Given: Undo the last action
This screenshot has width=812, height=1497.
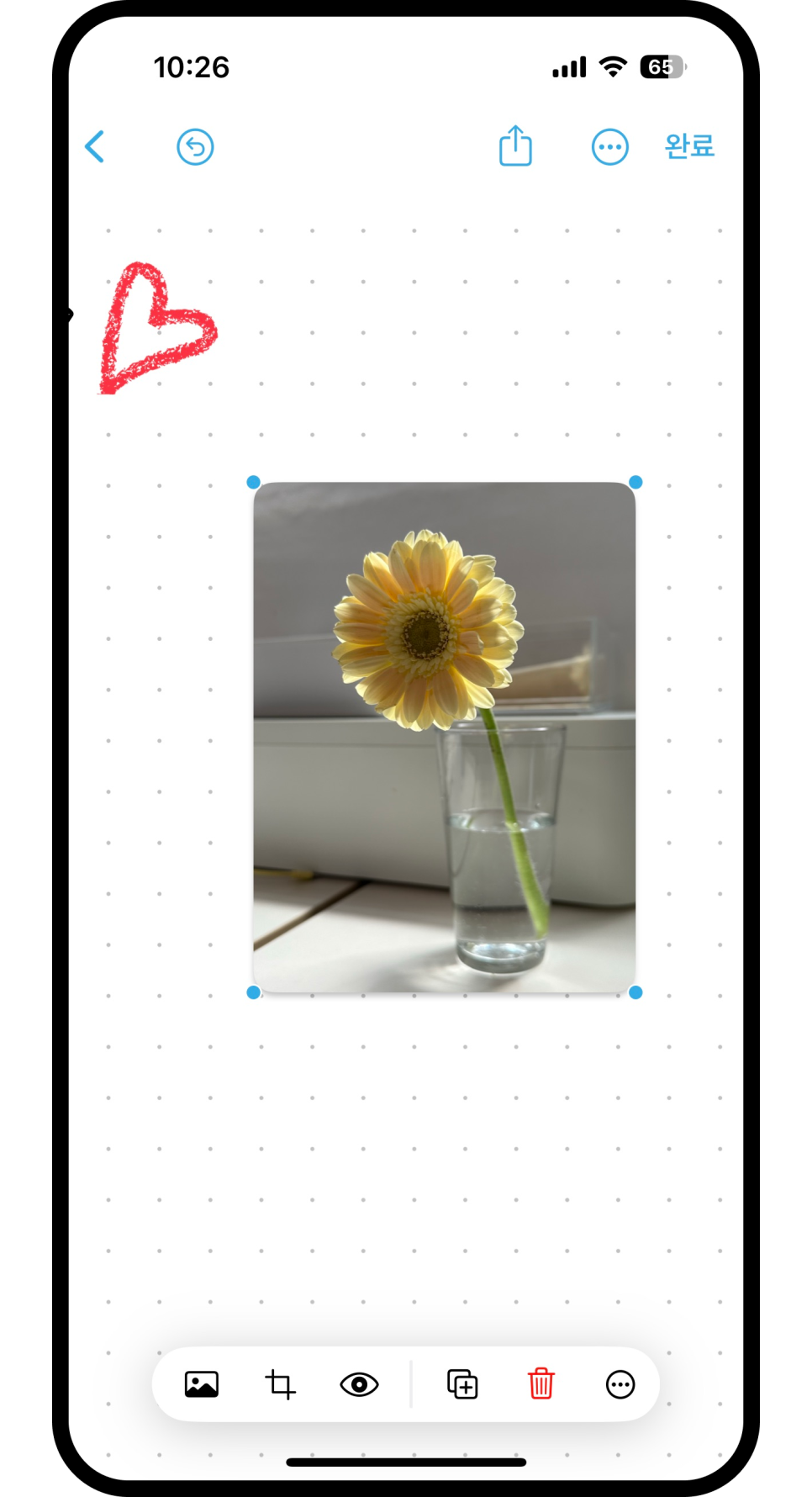Looking at the screenshot, I should (x=195, y=147).
